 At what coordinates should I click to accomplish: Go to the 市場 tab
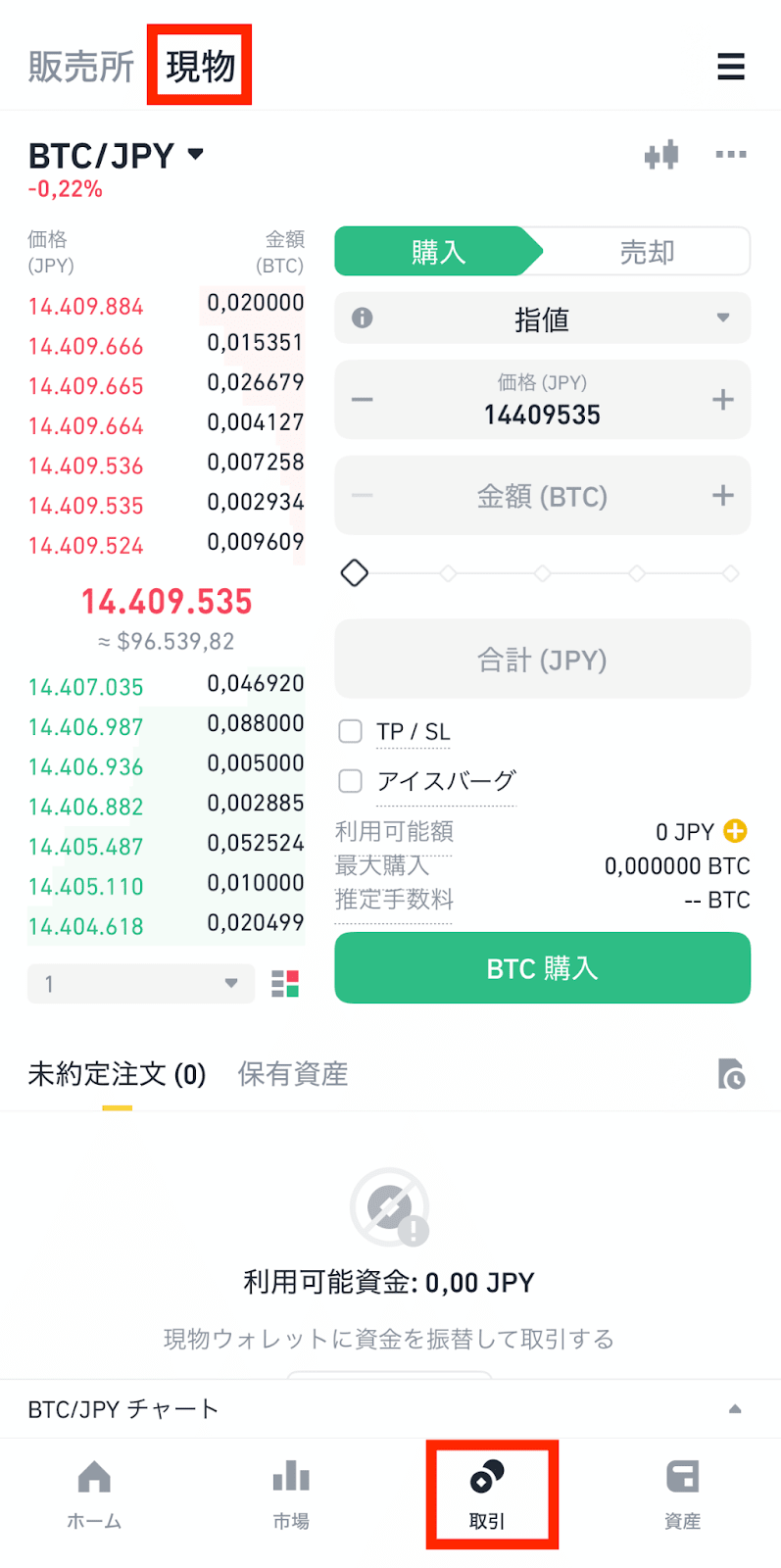(x=291, y=1494)
